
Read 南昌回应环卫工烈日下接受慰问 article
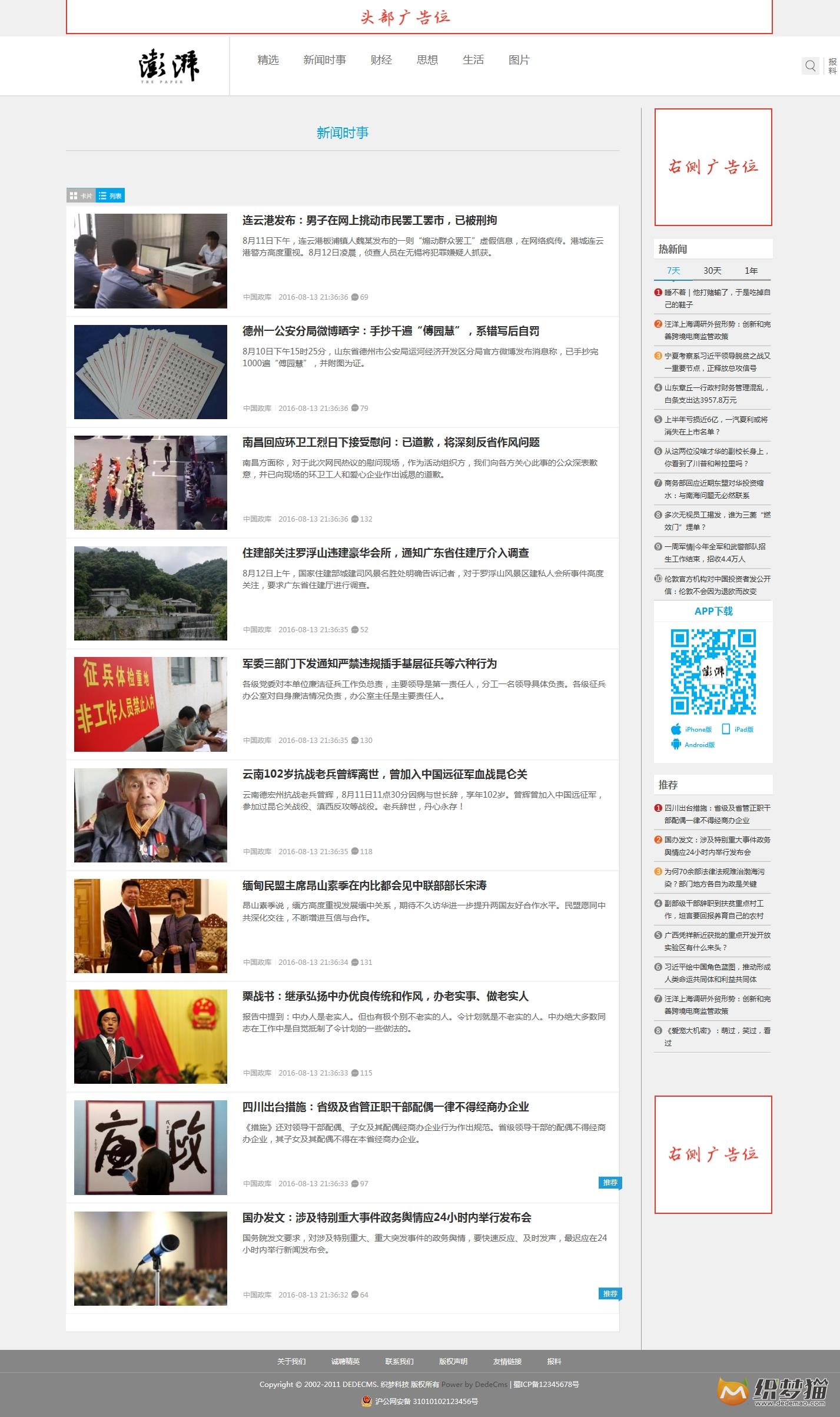point(390,443)
